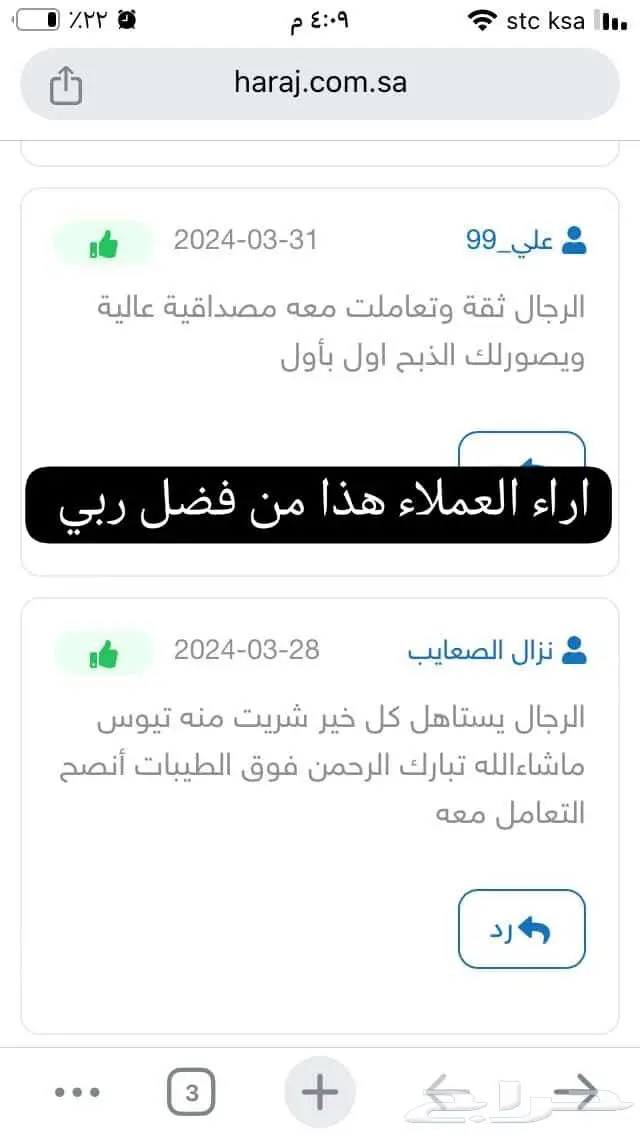
Task: Tap the share icon in the address bar
Action: tap(65, 85)
